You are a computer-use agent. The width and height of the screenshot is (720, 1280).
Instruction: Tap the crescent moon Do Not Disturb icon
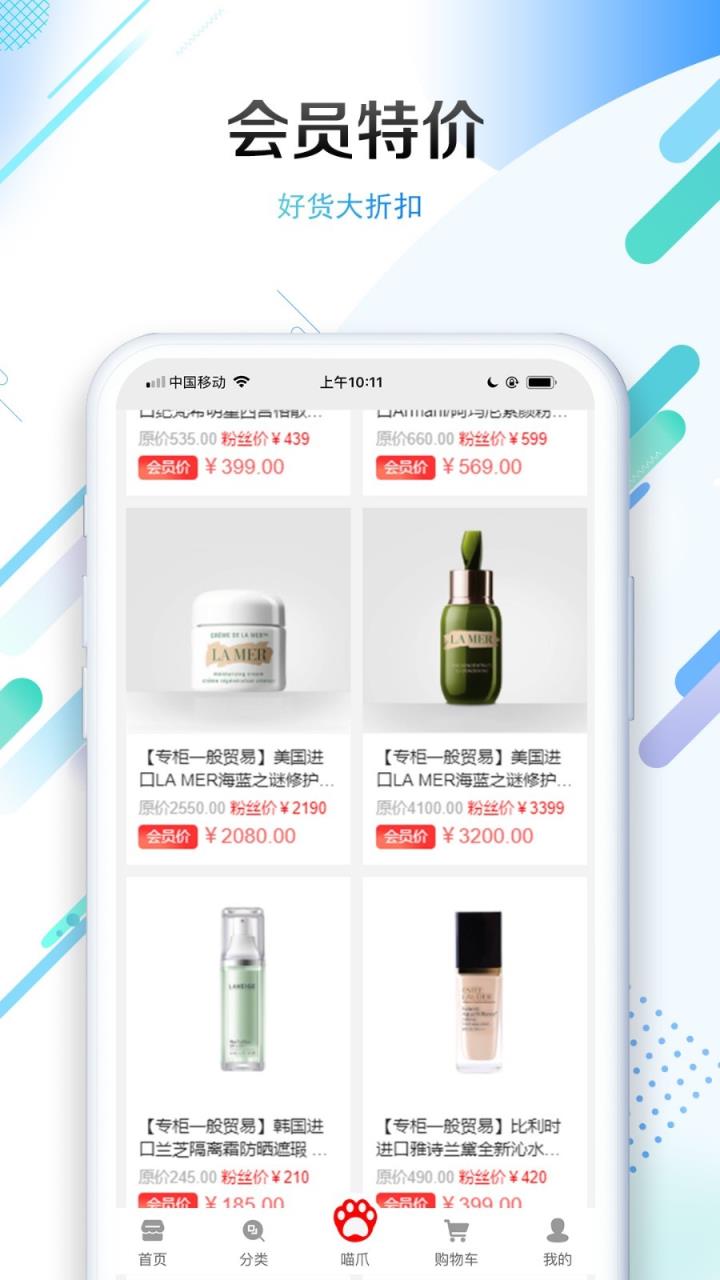click(491, 380)
